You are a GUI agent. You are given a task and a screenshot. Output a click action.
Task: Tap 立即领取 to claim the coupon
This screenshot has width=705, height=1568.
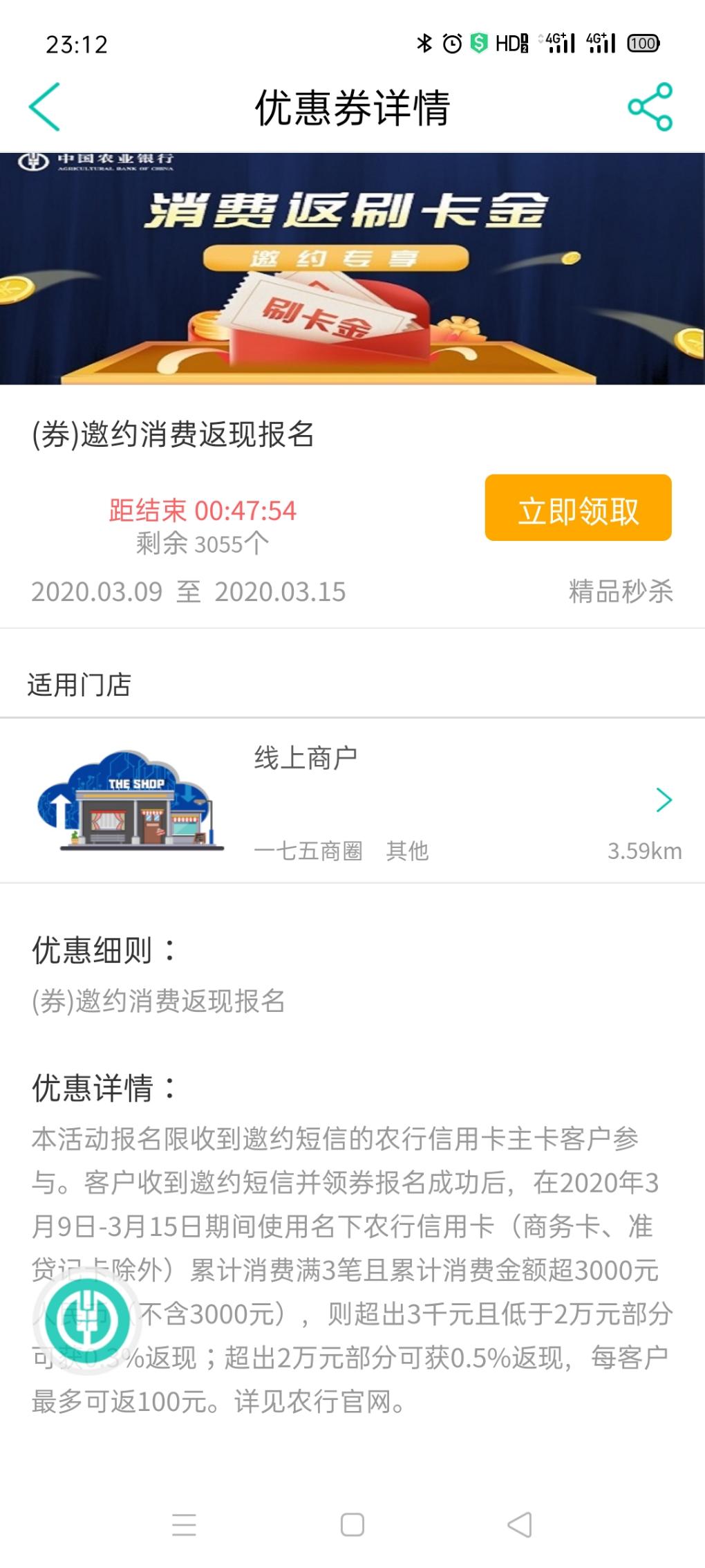tap(578, 508)
